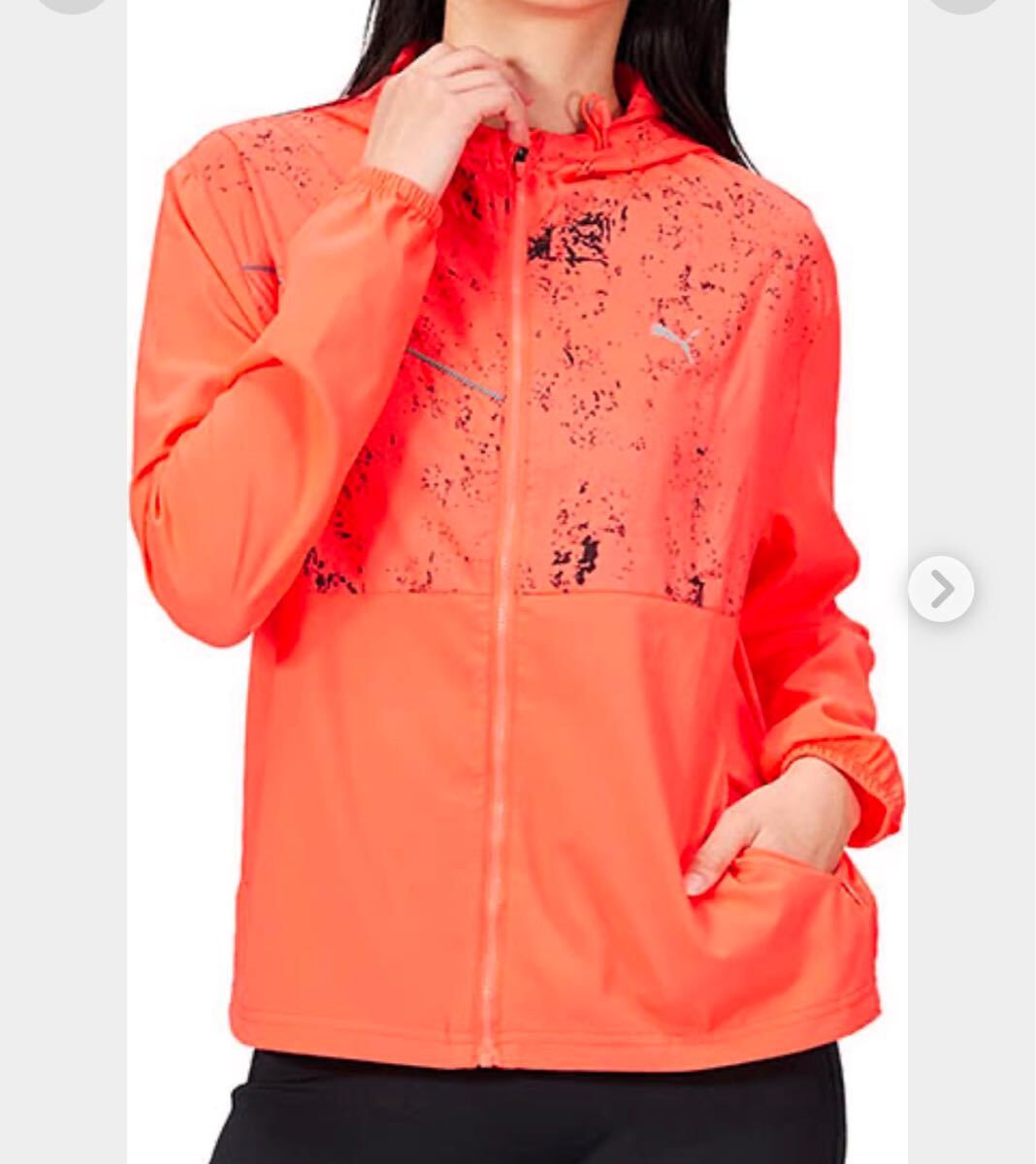Open the orange jacket photo full-size
The height and width of the screenshot is (1164, 1036).
click(x=517, y=582)
